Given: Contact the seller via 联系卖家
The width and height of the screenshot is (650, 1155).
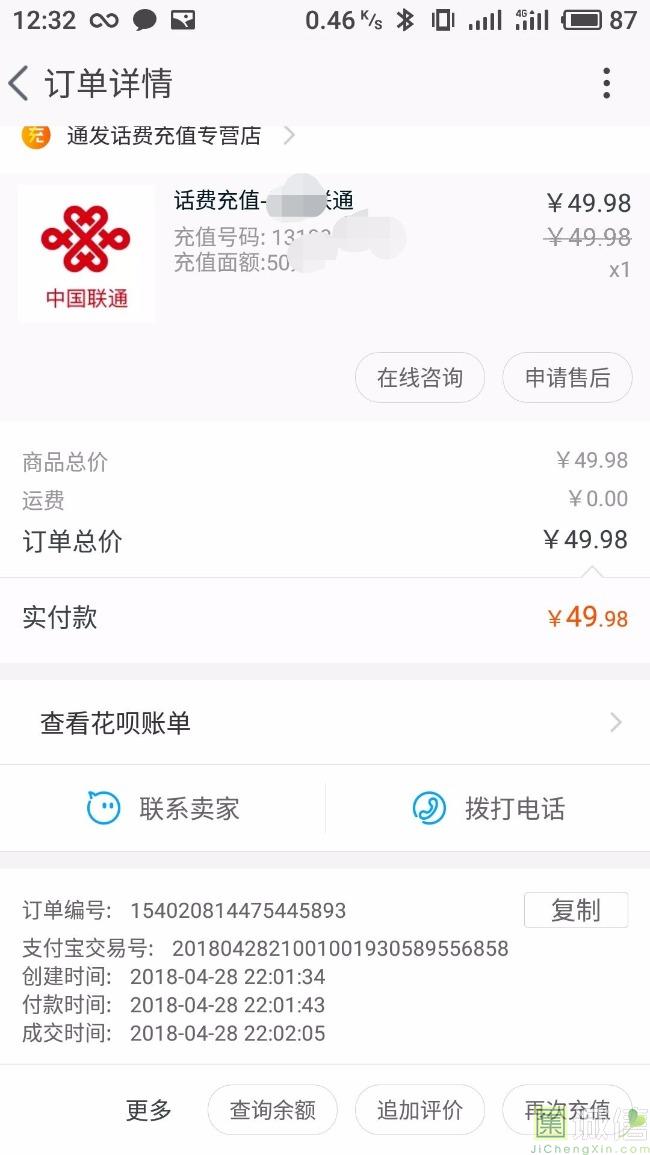Looking at the screenshot, I should (163, 808).
